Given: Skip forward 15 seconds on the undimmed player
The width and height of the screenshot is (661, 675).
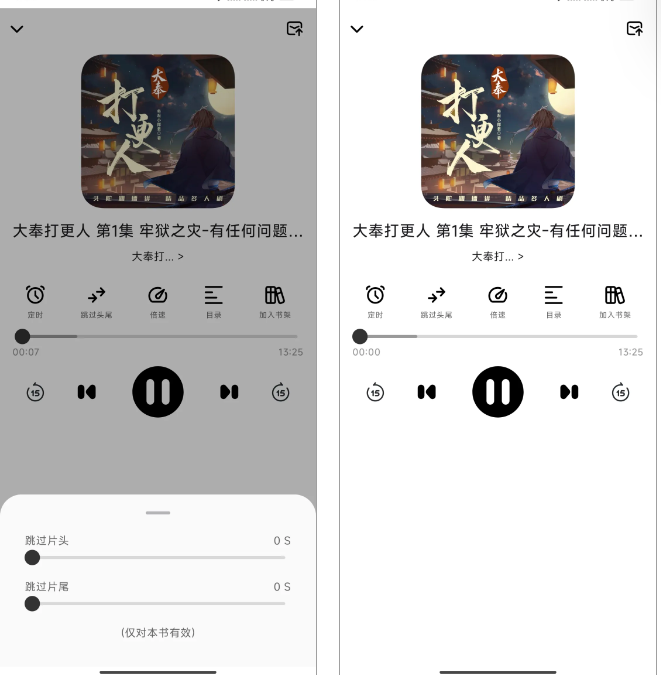Looking at the screenshot, I should 621,392.
